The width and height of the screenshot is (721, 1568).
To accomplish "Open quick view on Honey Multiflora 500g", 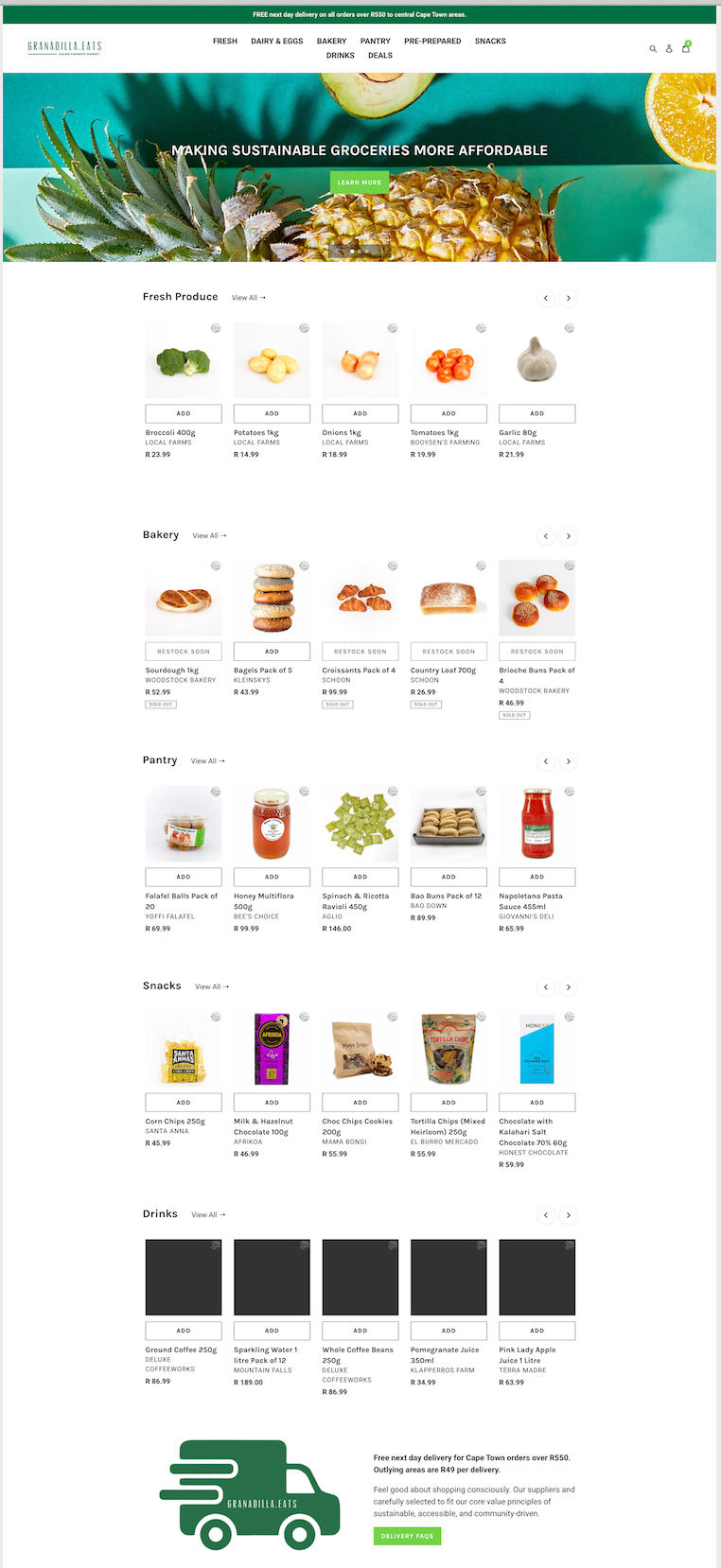I will coord(304,792).
